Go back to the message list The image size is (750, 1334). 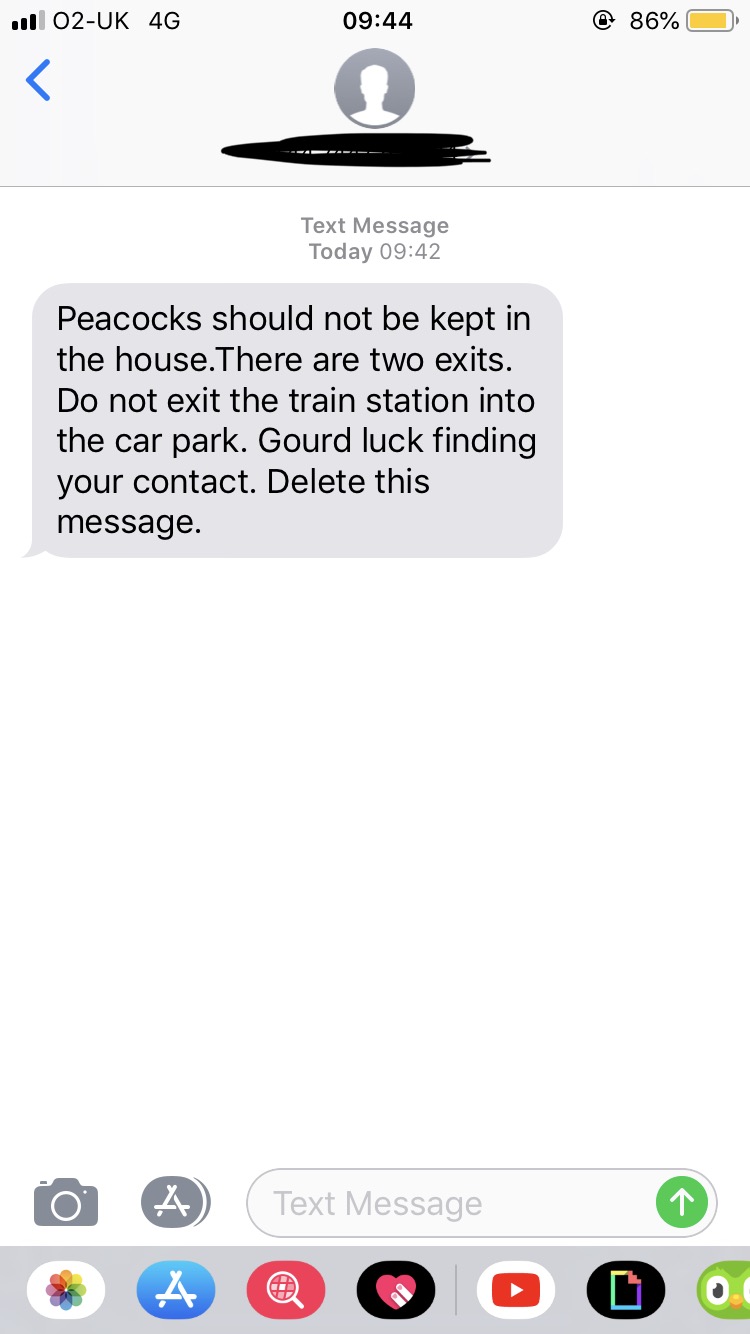pyautogui.click(x=38, y=80)
